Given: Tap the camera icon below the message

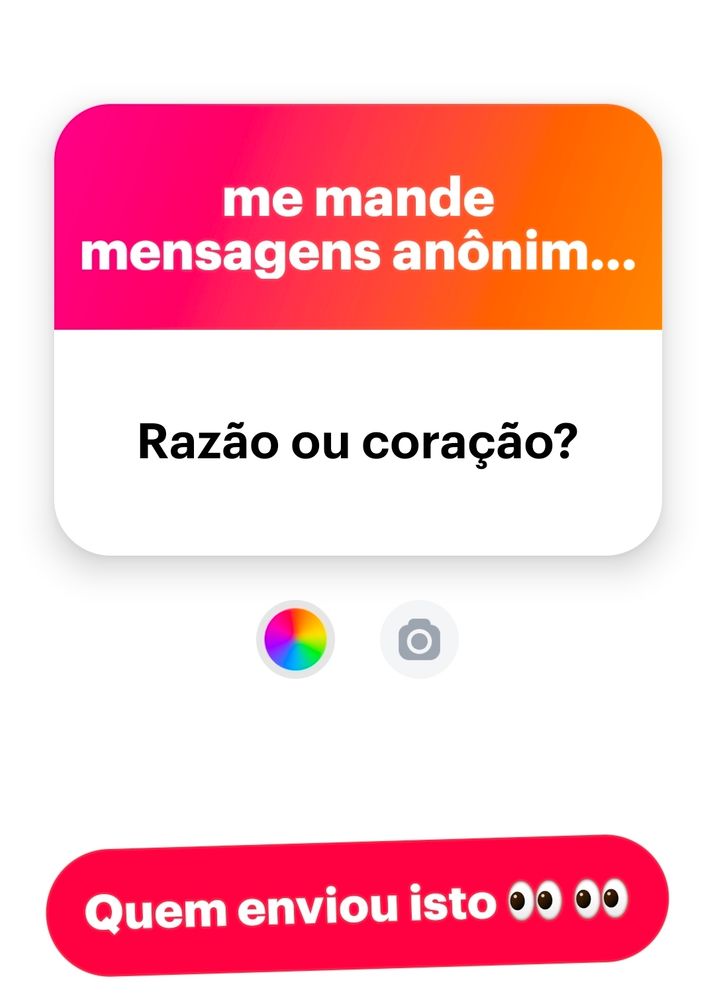Looking at the screenshot, I should 419,639.
